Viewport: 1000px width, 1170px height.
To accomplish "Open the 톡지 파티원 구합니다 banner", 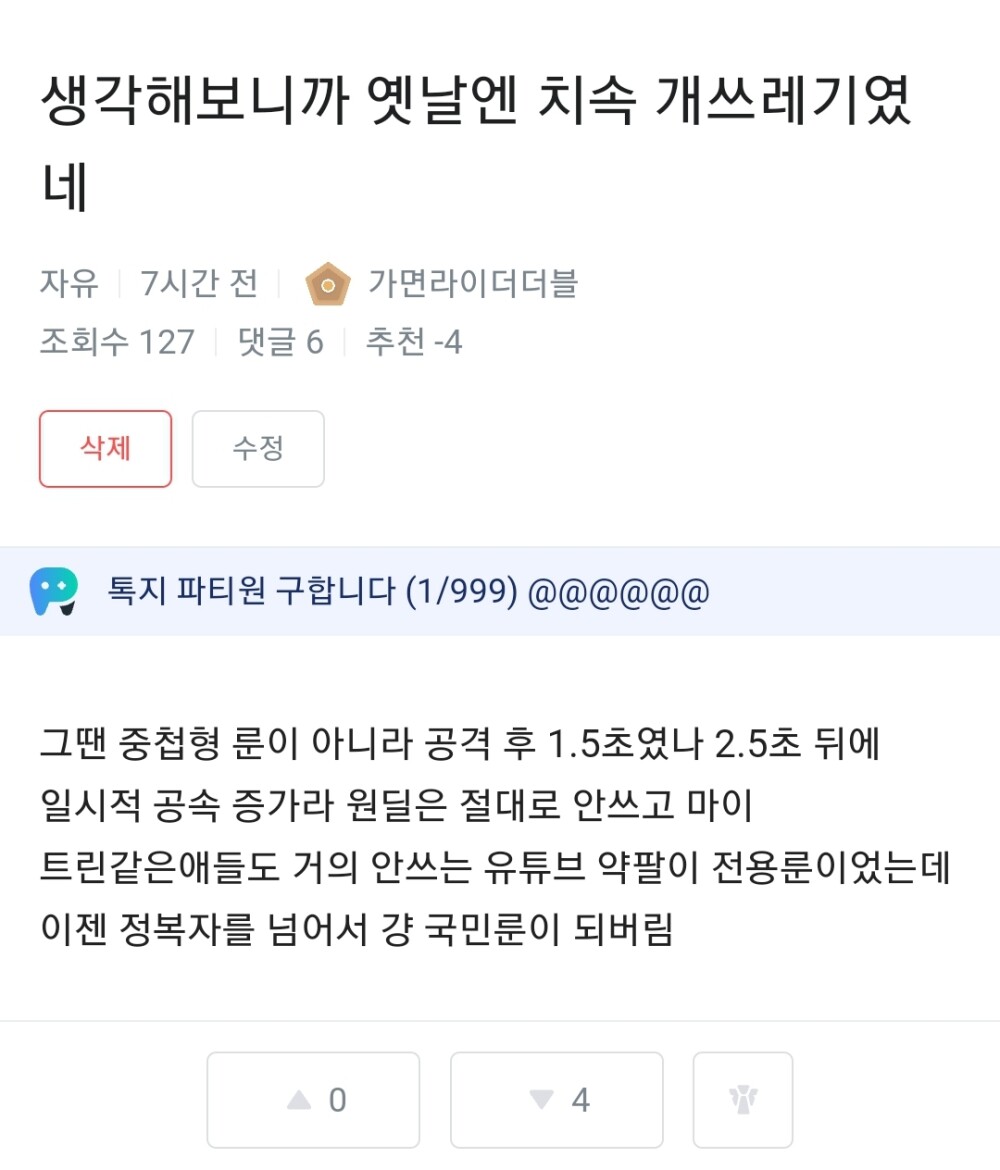I will point(408,592).
